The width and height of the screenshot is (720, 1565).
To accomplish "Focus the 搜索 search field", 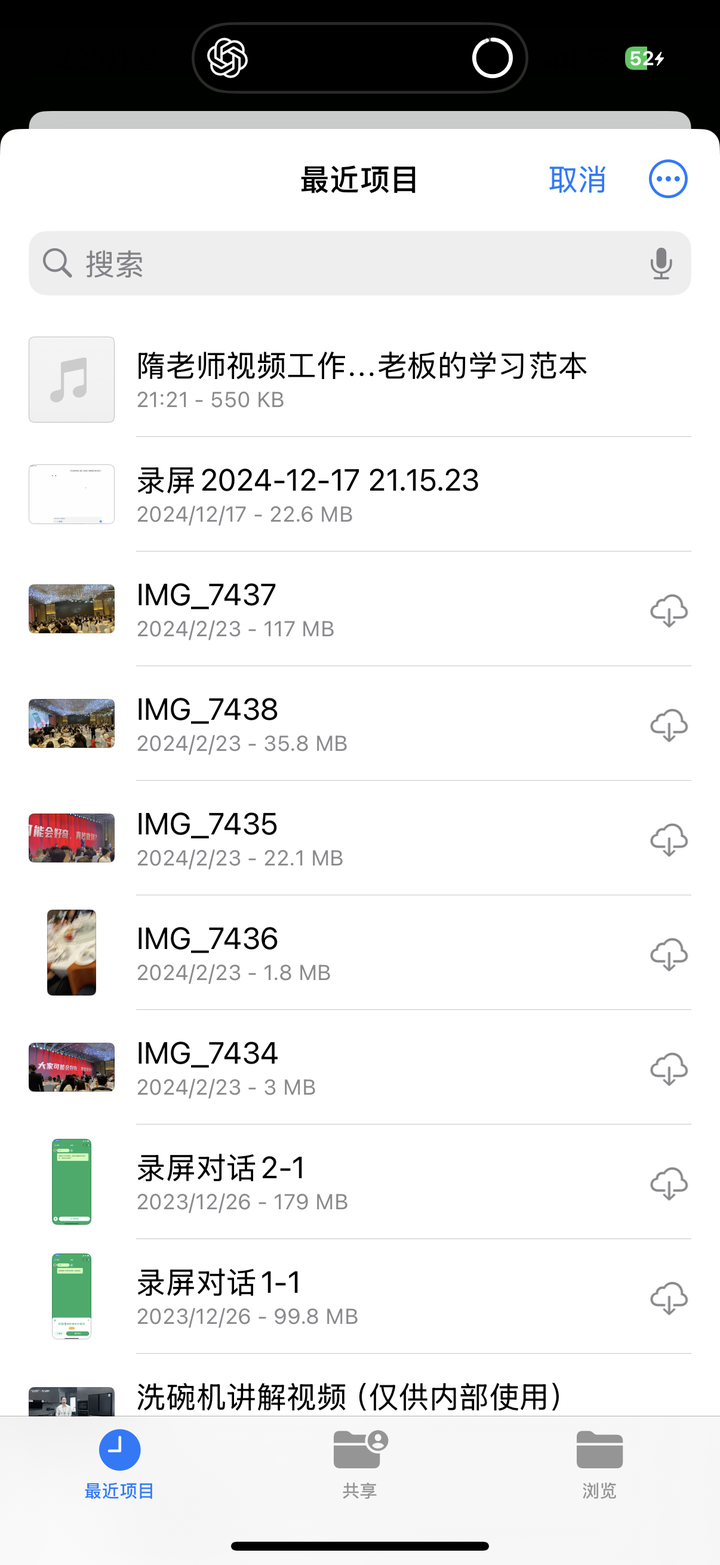I will (340, 264).
